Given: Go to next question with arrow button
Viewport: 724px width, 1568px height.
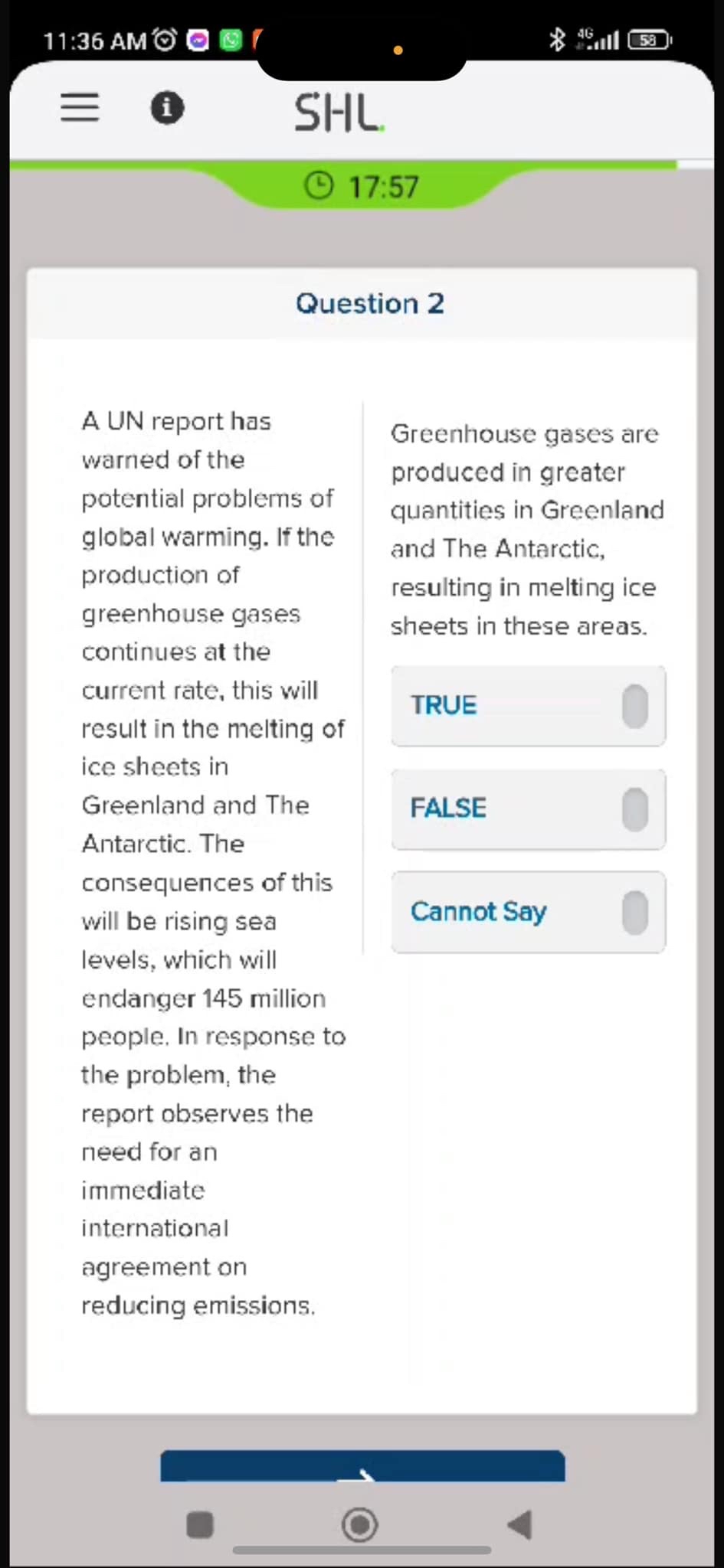Looking at the screenshot, I should (x=362, y=1466).
